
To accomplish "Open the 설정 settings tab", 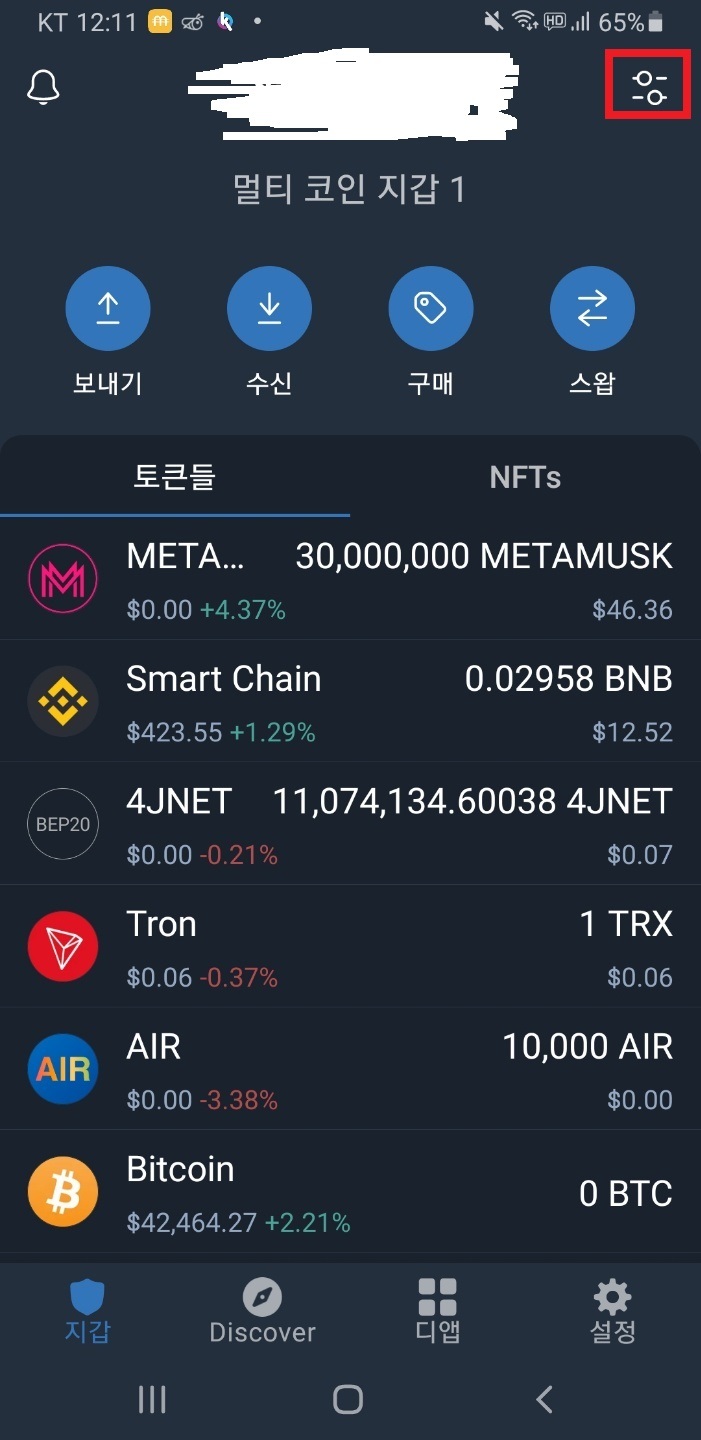I will [612, 1311].
